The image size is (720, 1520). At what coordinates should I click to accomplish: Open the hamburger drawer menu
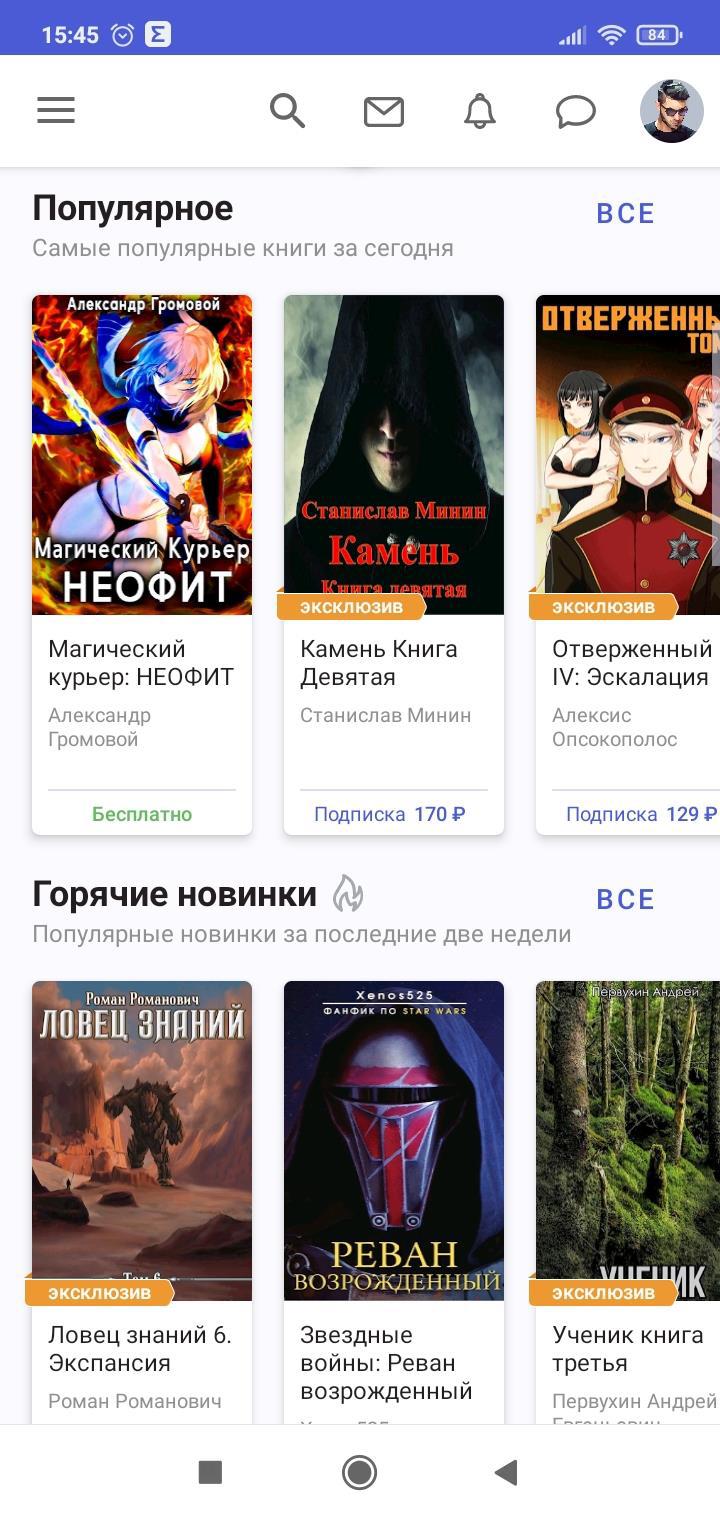click(56, 111)
